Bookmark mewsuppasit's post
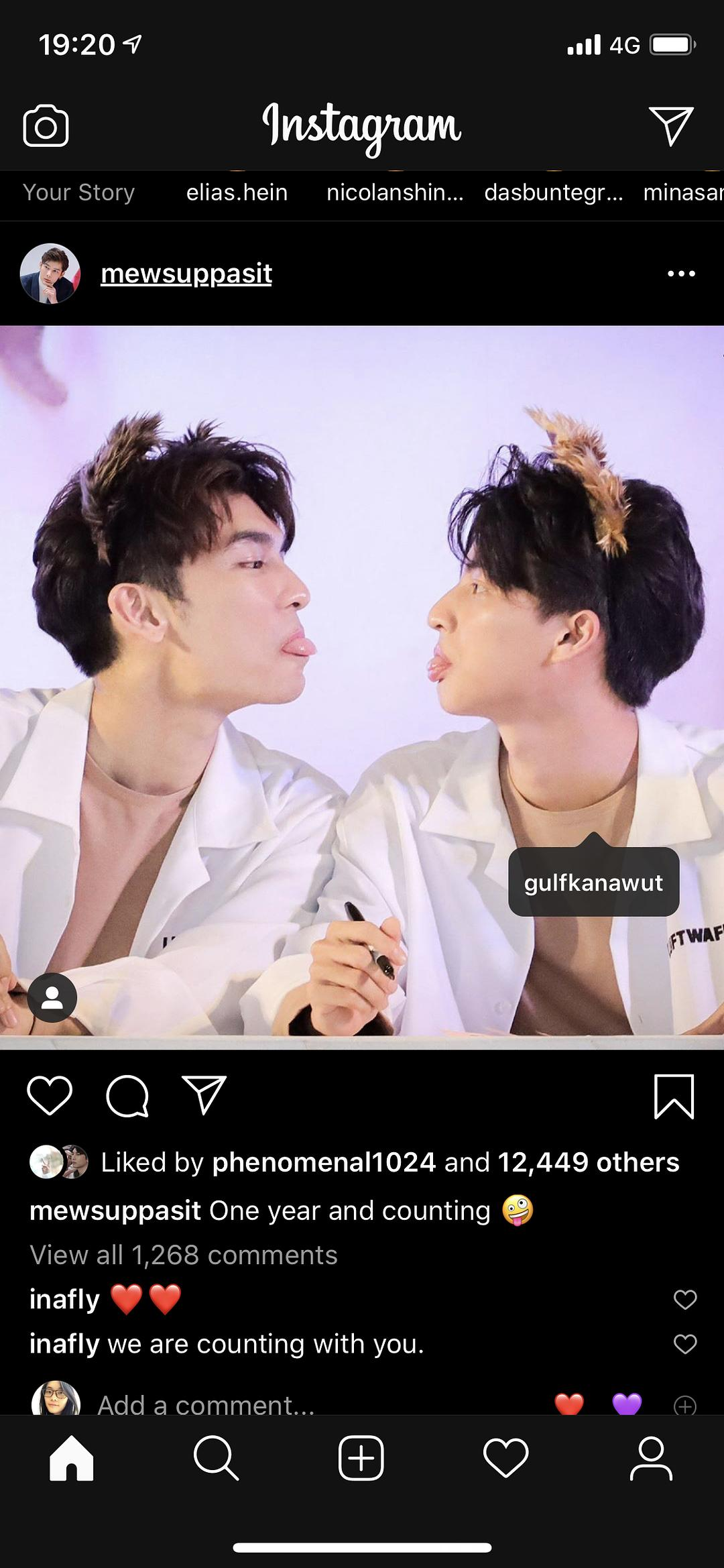 (x=674, y=1097)
